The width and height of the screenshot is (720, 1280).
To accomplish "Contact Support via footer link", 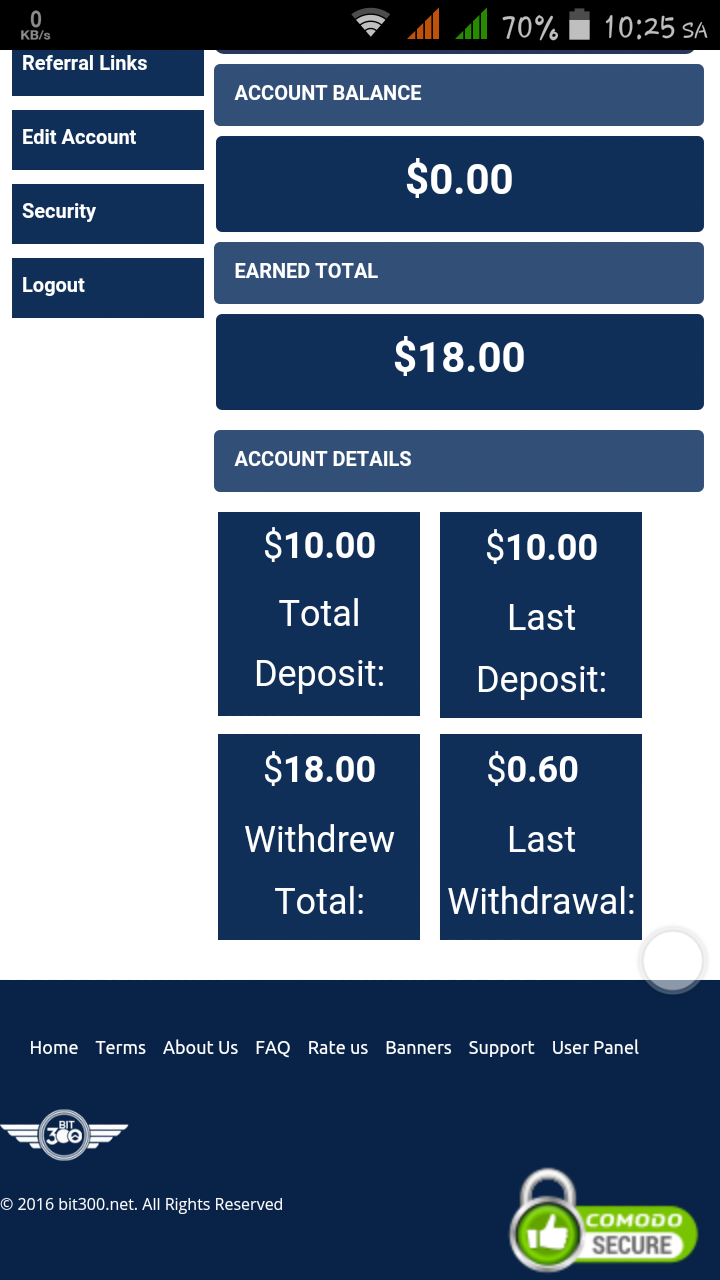I will tap(501, 1048).
